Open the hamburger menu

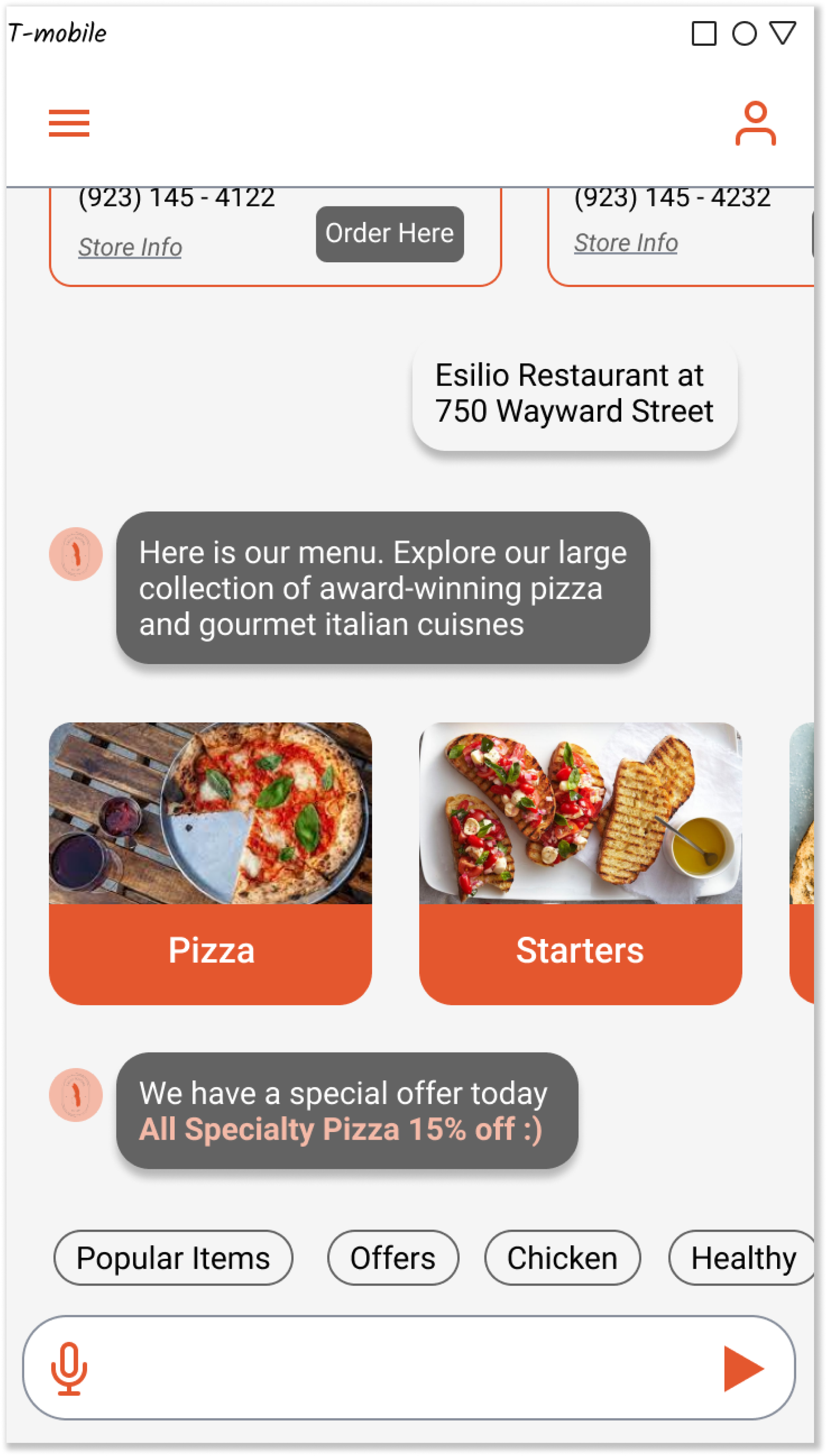point(69,123)
